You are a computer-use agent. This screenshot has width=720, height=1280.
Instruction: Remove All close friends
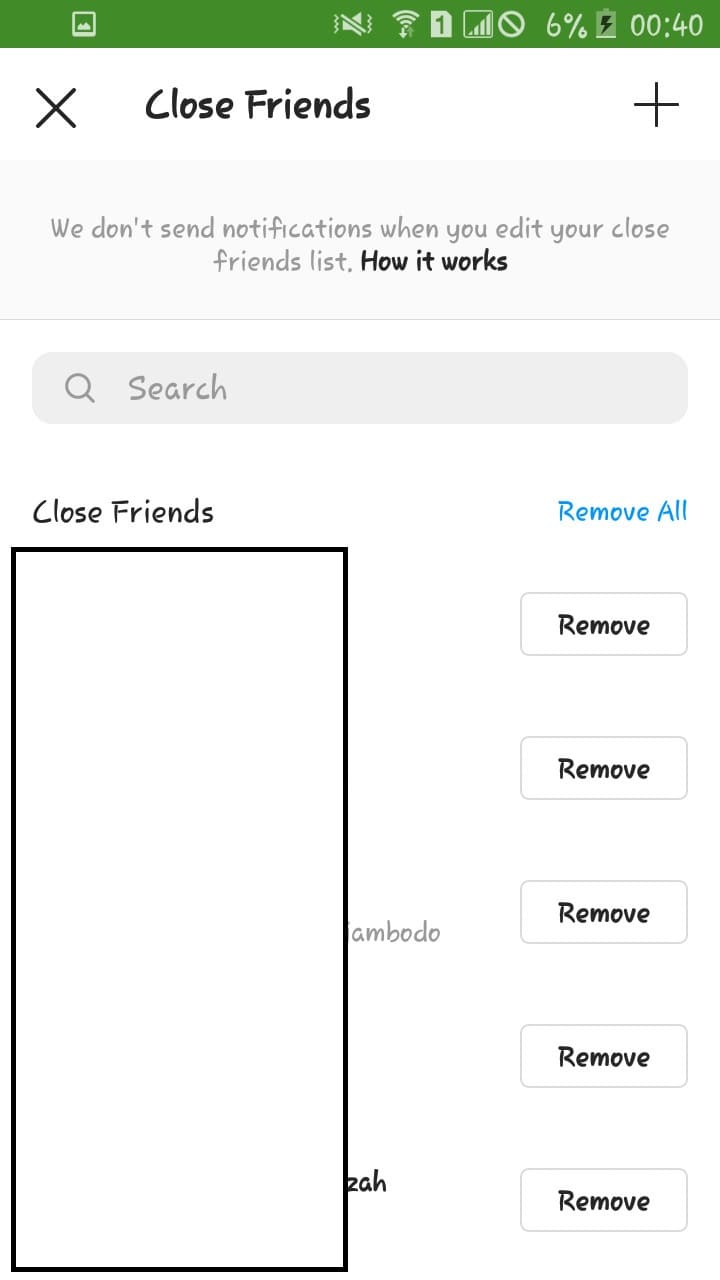point(622,512)
